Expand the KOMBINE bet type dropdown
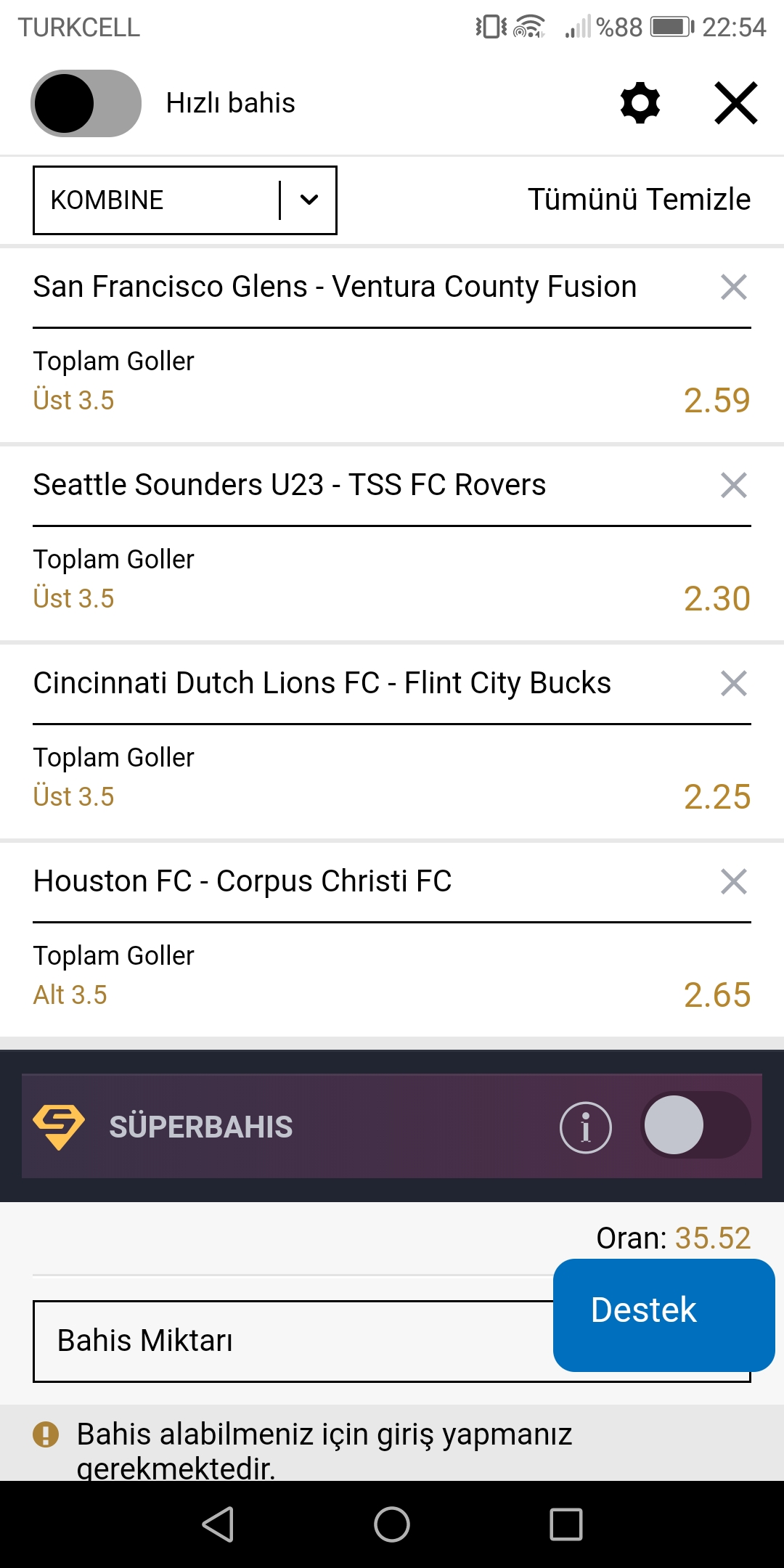The image size is (784, 1568). [185, 200]
